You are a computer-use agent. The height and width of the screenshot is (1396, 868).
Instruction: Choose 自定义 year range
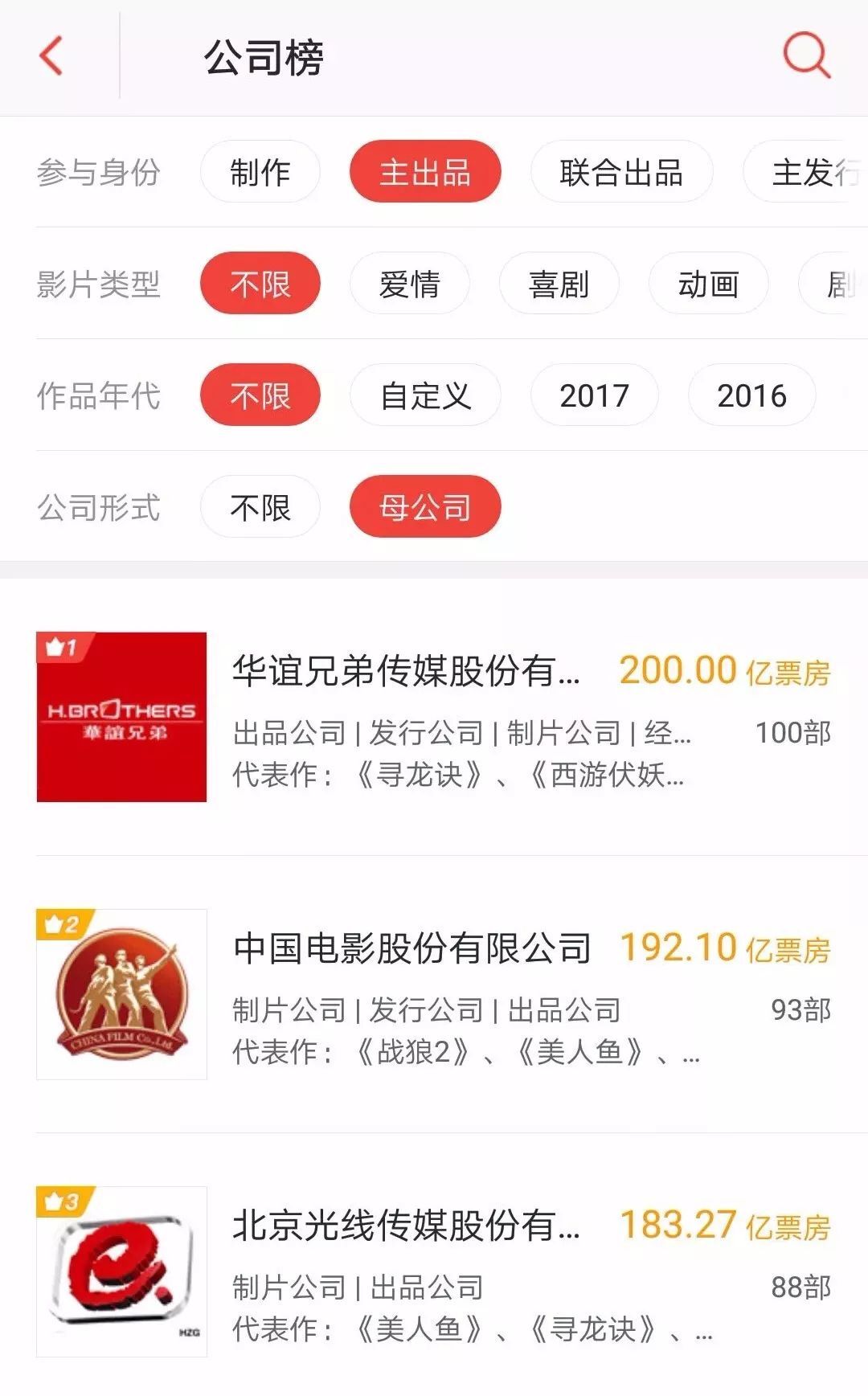point(424,395)
